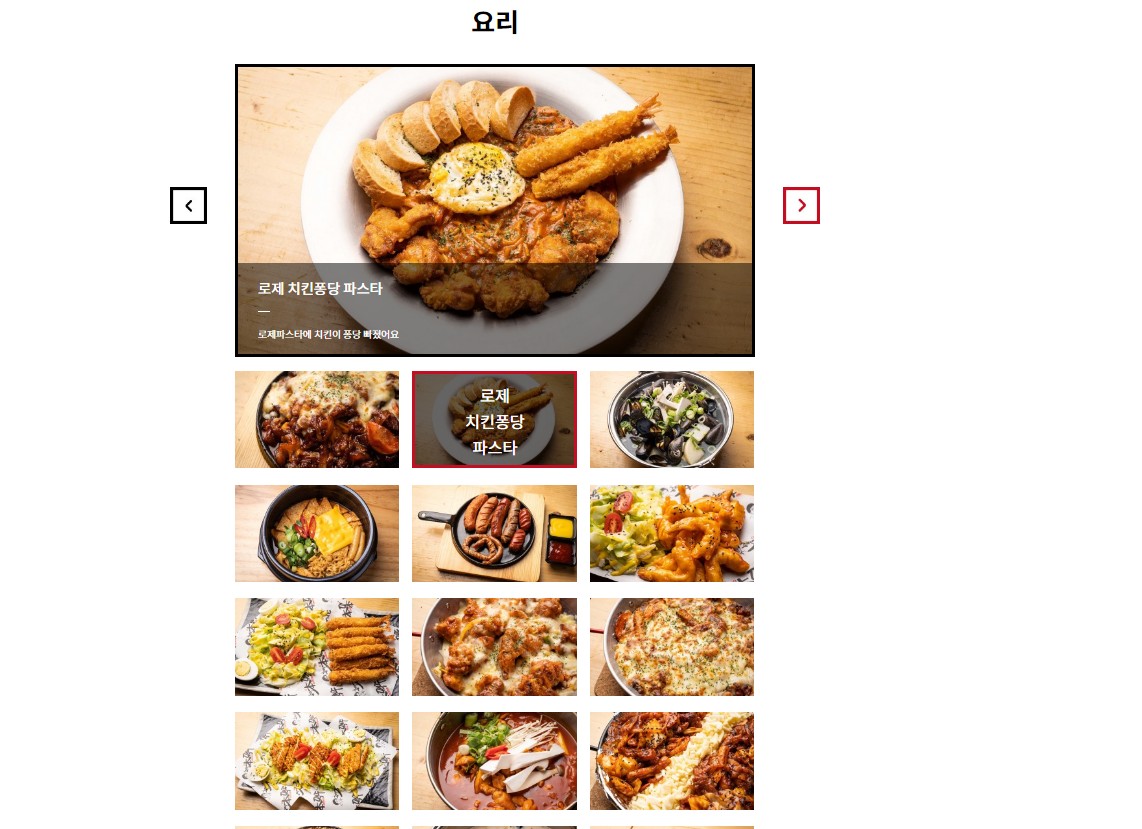Pick the red stew with enoki mushrooms
This screenshot has height=829, width=1142.
(x=494, y=761)
